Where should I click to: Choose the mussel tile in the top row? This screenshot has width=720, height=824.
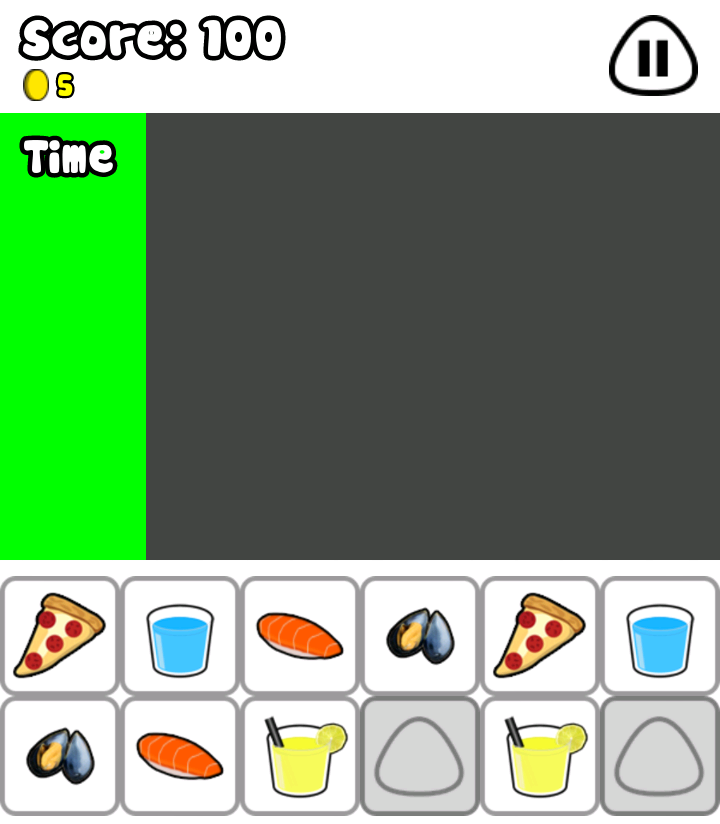(418, 635)
